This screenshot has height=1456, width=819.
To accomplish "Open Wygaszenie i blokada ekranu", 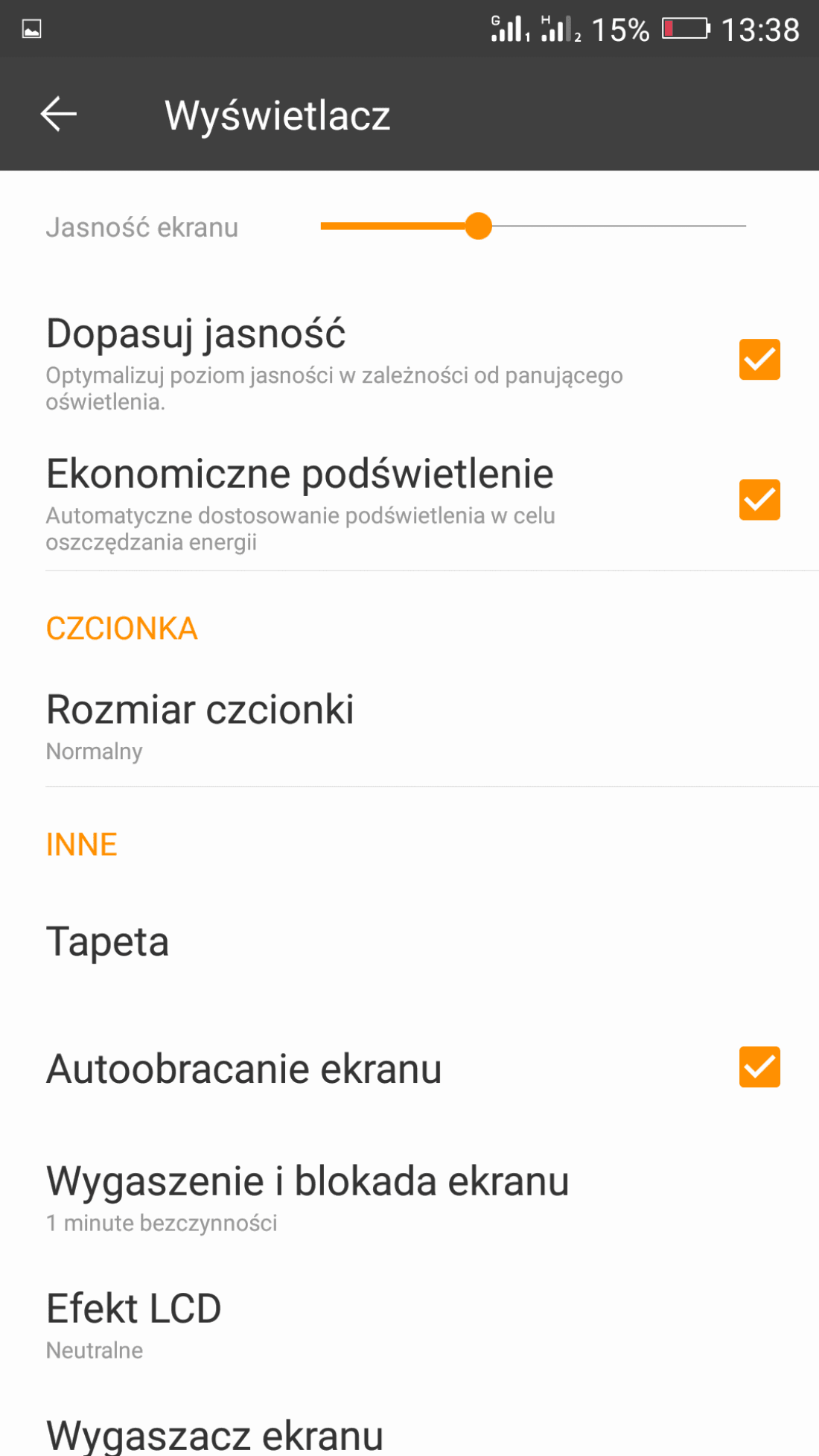I will pyautogui.click(x=409, y=1196).
